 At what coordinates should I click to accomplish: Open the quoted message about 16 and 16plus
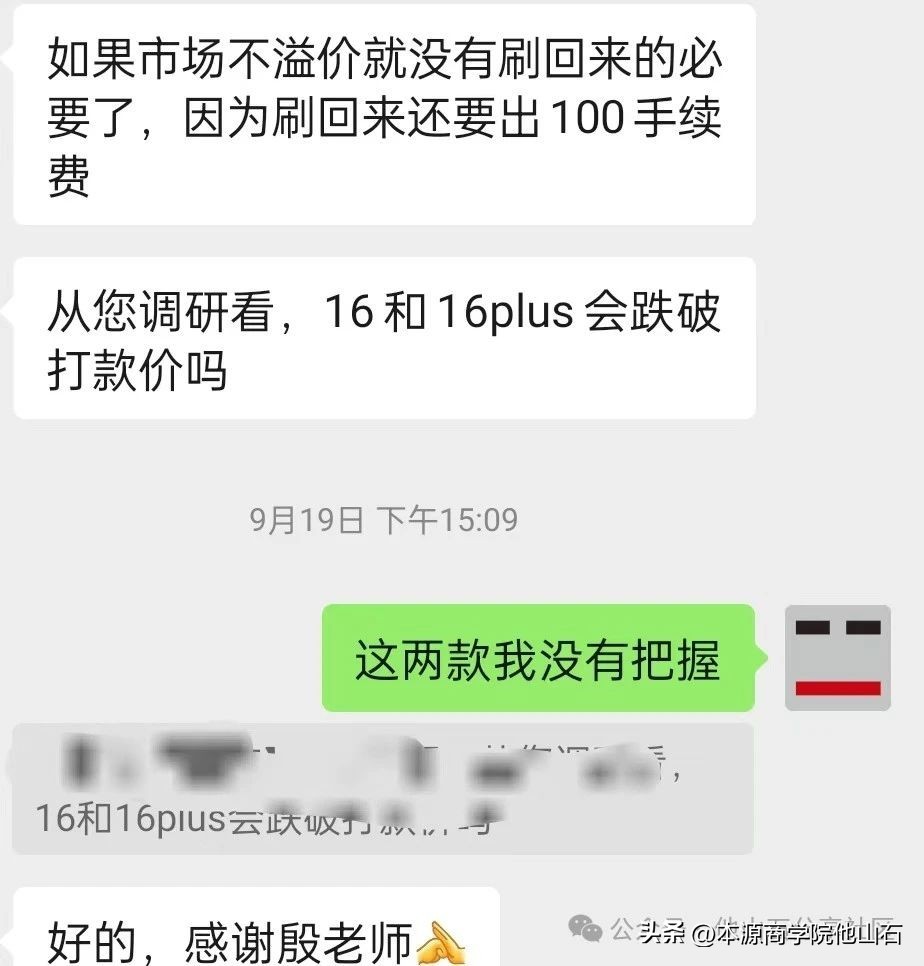382,788
